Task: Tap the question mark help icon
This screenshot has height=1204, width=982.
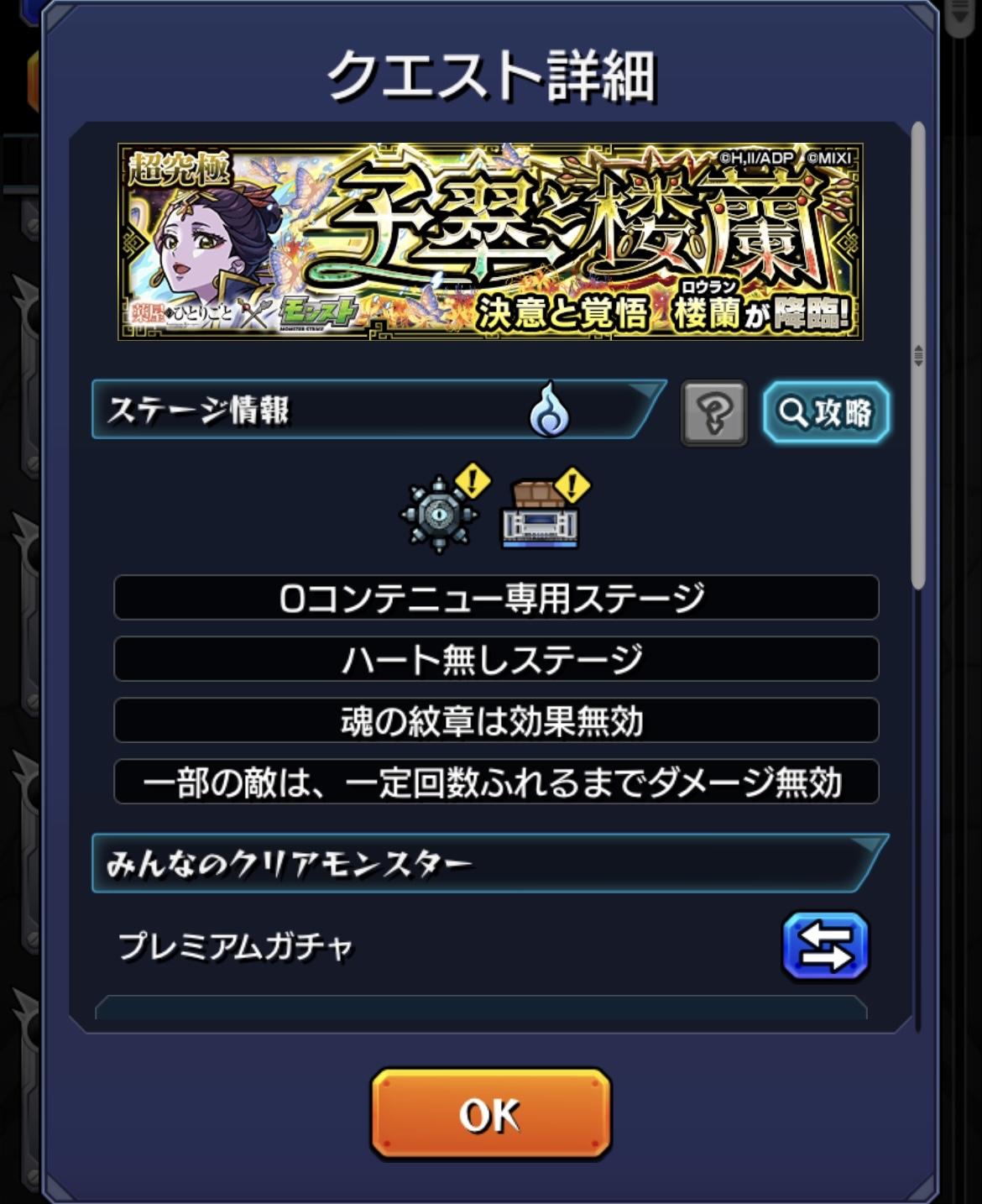Action: (x=713, y=413)
